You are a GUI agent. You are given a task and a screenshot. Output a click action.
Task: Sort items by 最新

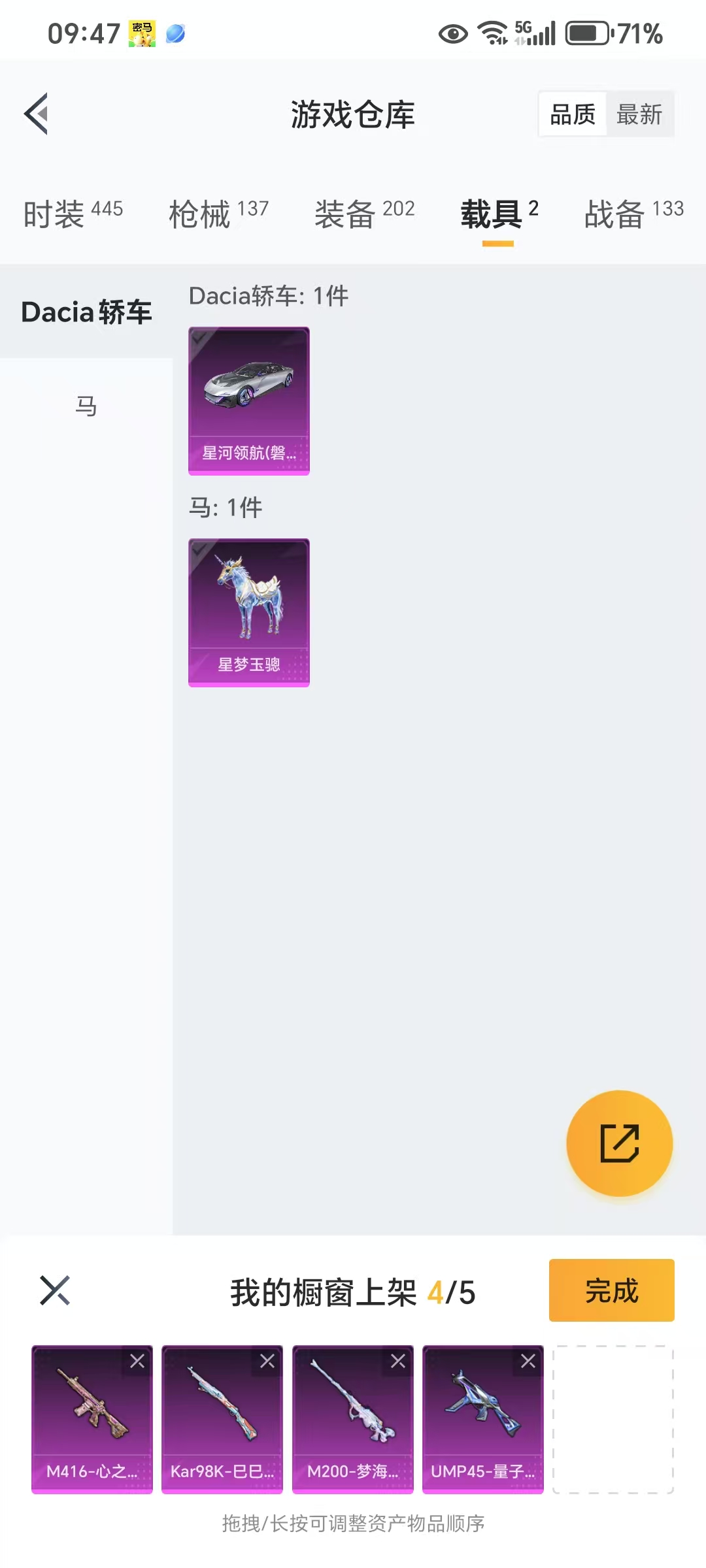639,114
